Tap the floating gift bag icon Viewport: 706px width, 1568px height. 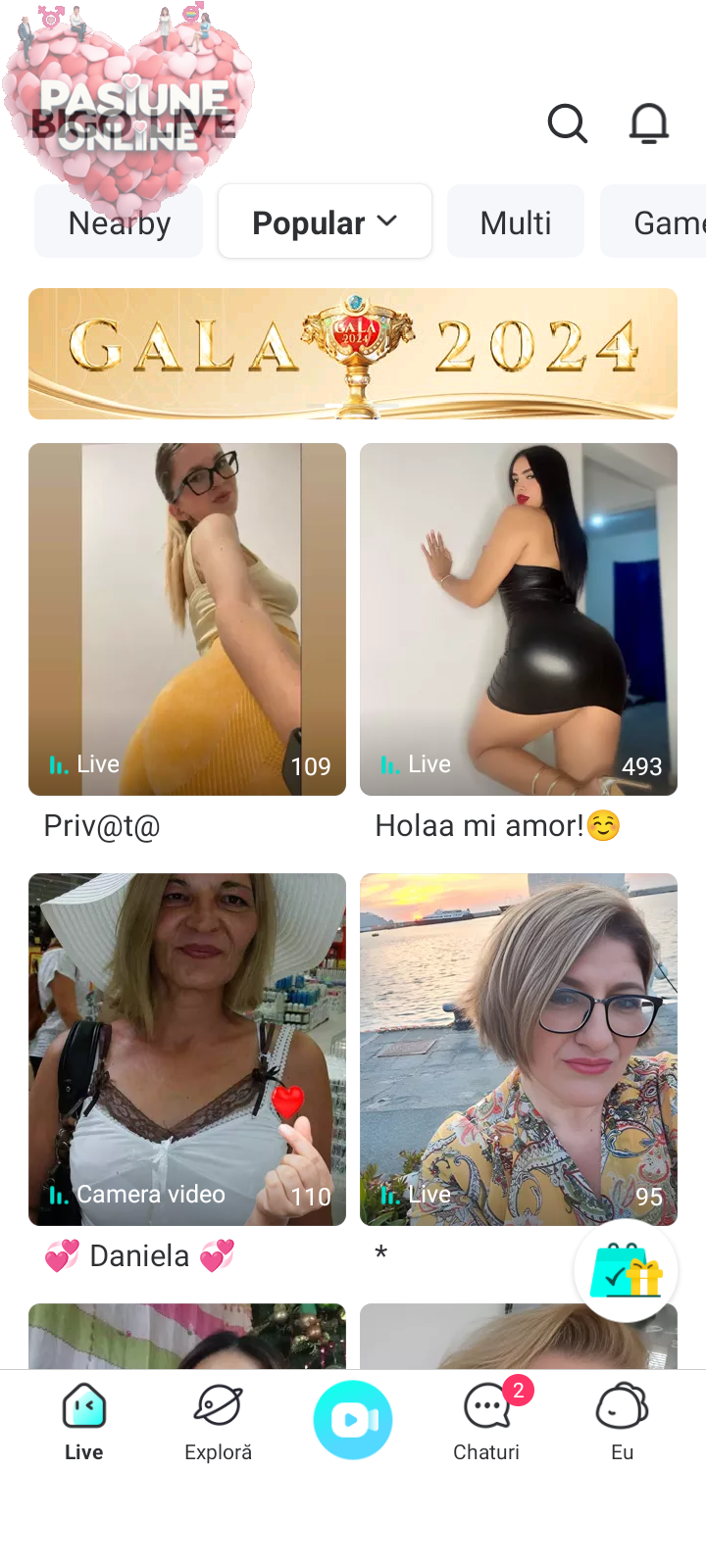click(627, 1271)
